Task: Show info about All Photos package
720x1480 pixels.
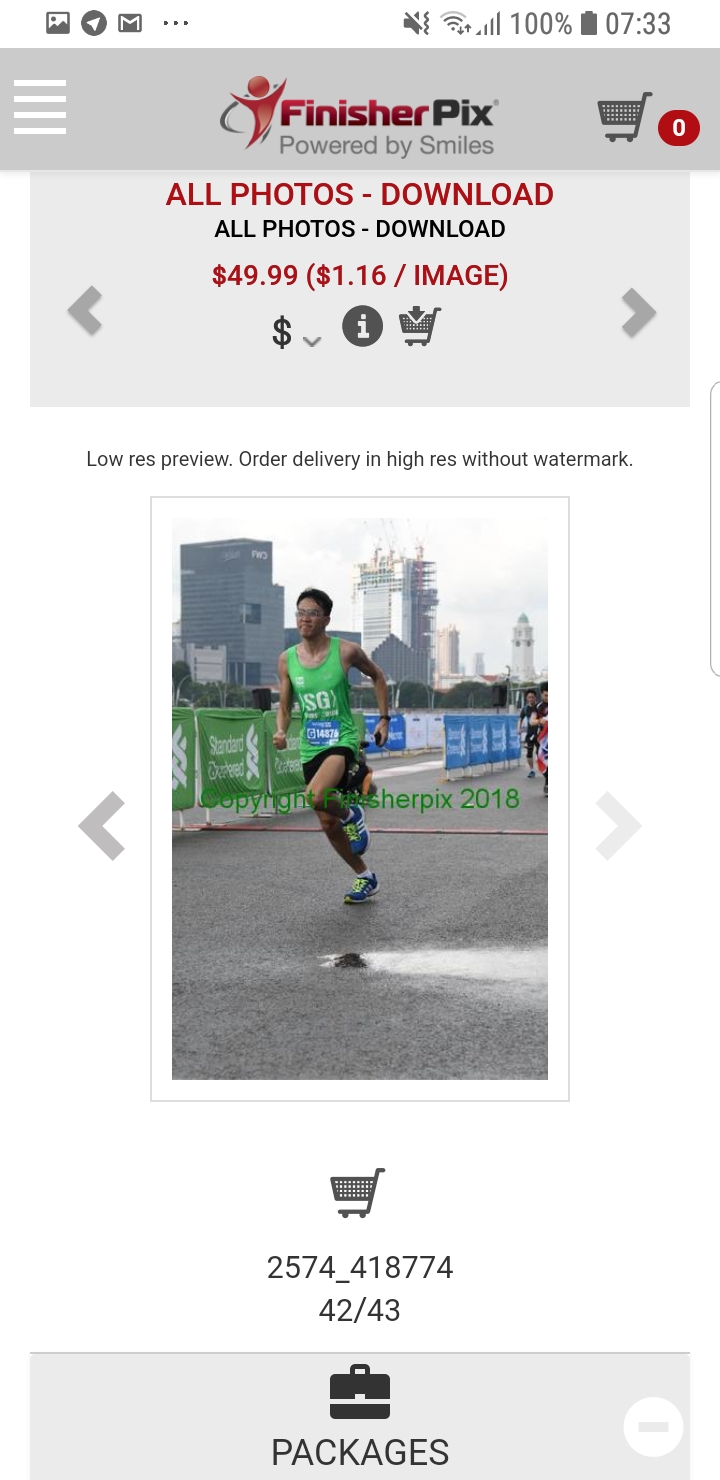Action: click(362, 326)
